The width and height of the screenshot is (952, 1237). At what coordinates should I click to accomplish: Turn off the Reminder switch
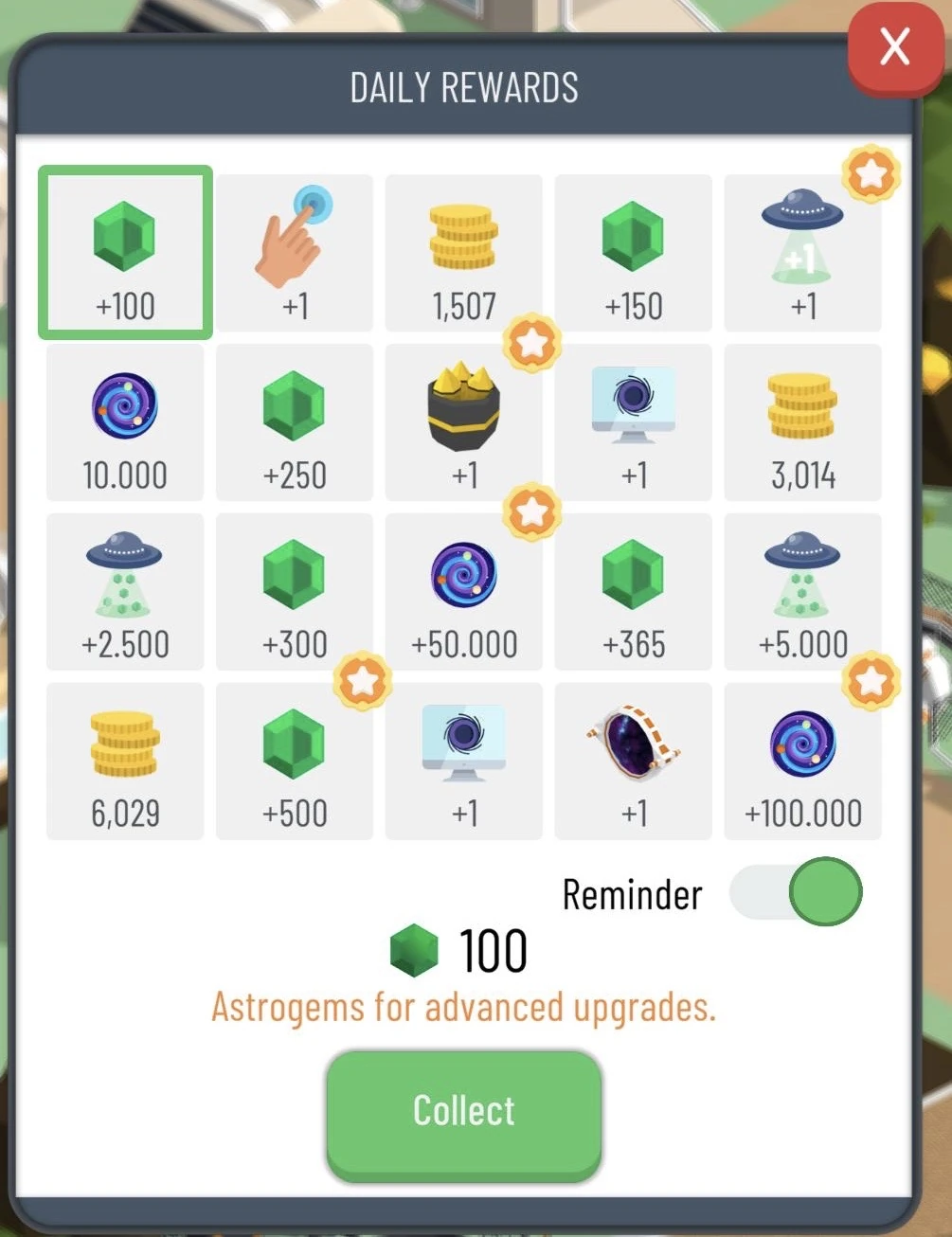(x=797, y=892)
